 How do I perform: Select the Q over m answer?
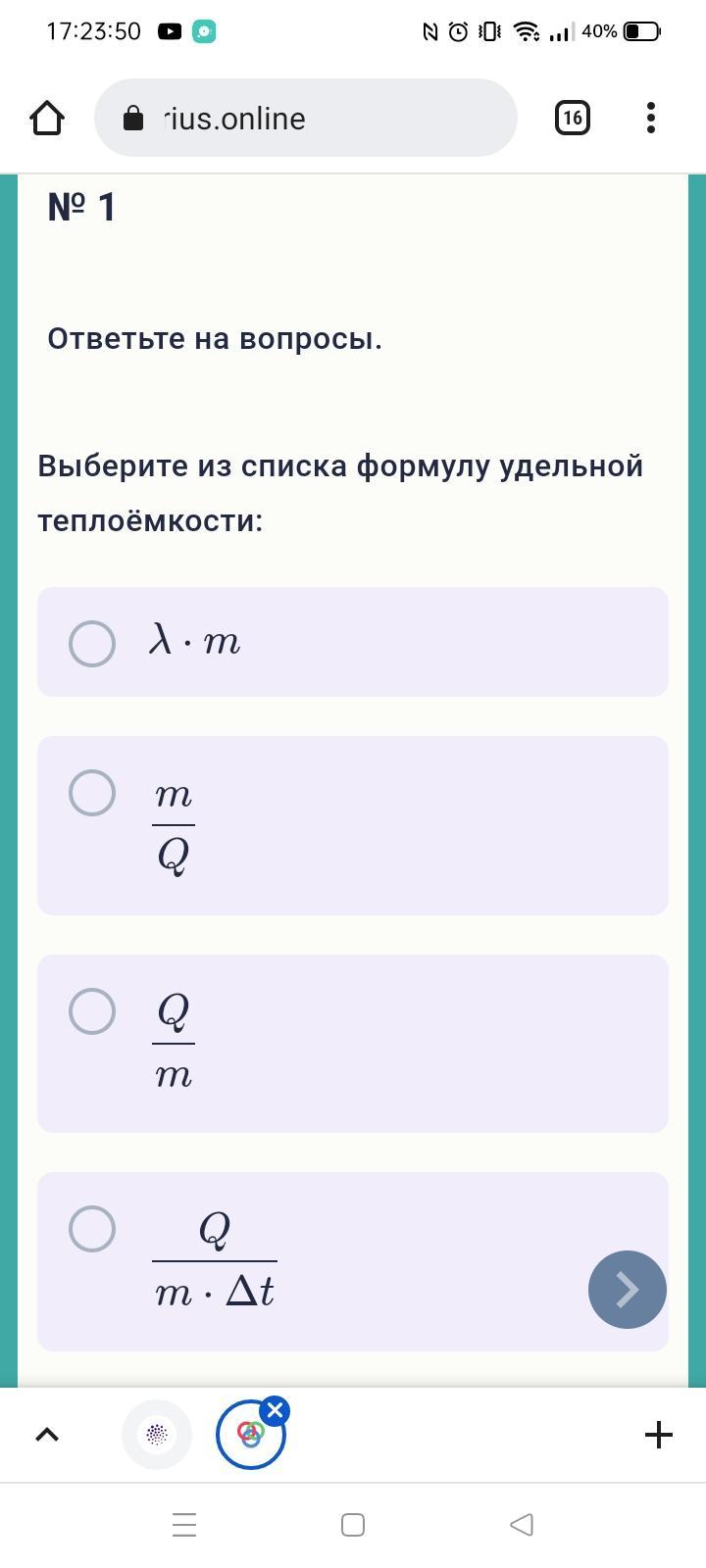[353, 1044]
